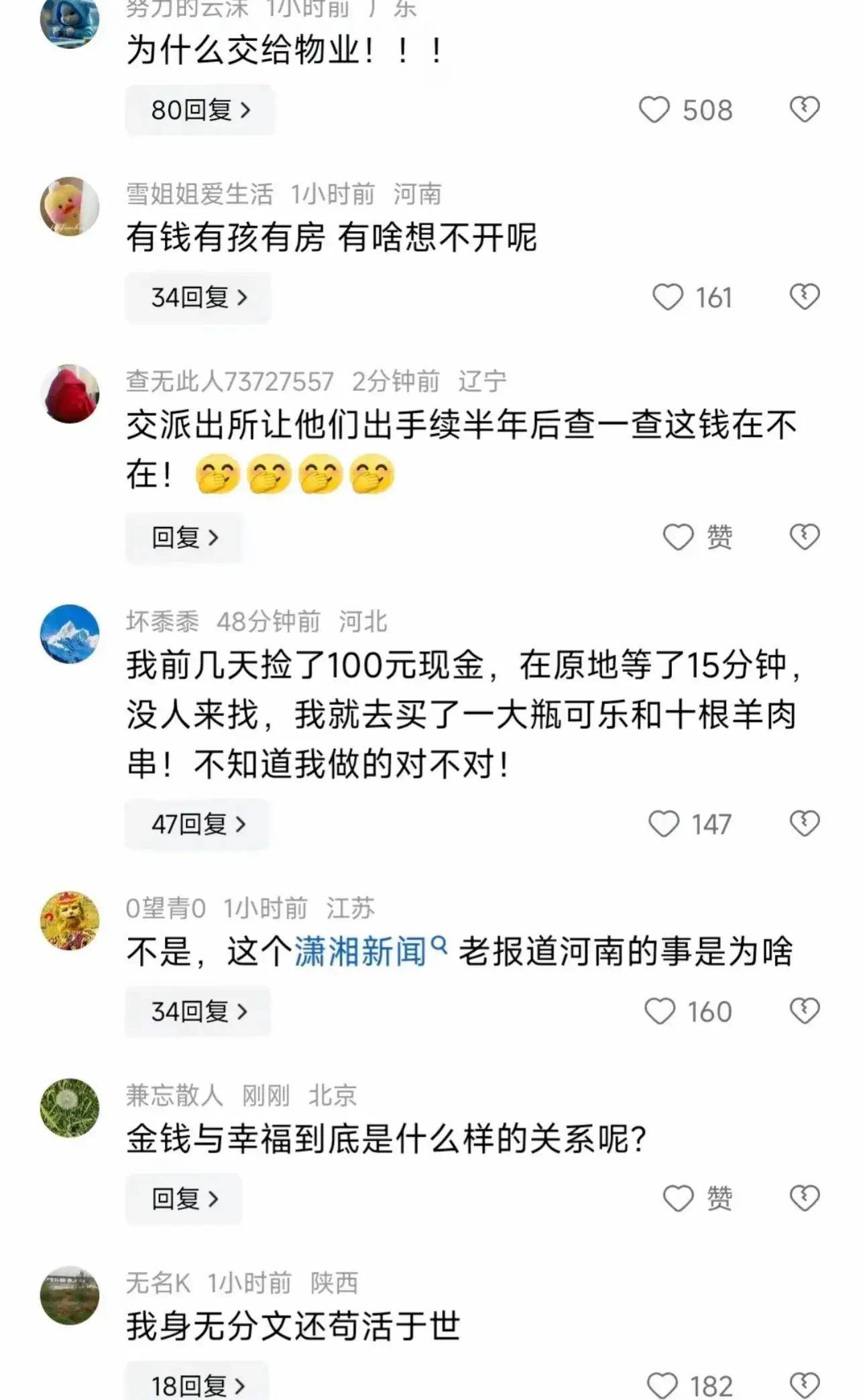Dislike 查无此人73727557's comment
865x1400 pixels.
pos(804,537)
